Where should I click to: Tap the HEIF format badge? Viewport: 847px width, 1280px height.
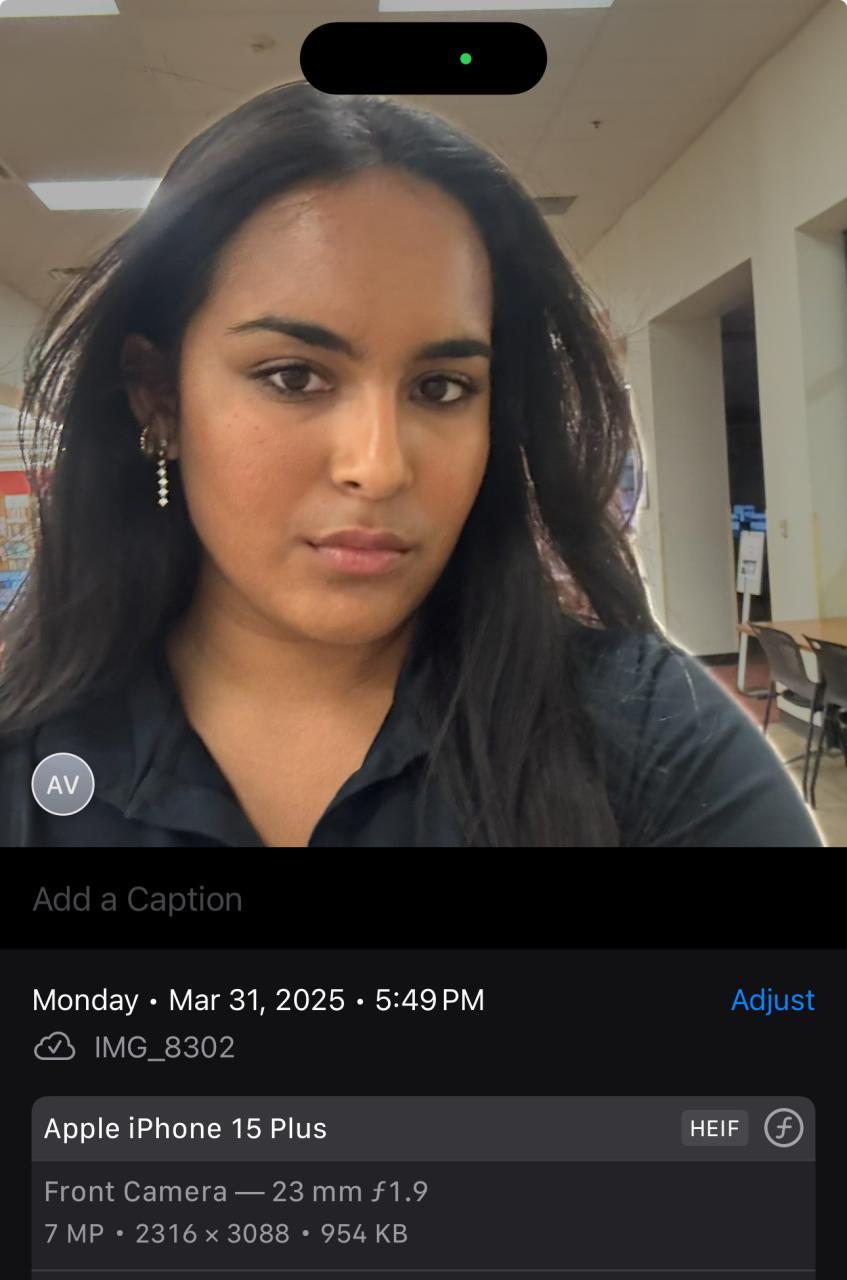pyautogui.click(x=714, y=1129)
